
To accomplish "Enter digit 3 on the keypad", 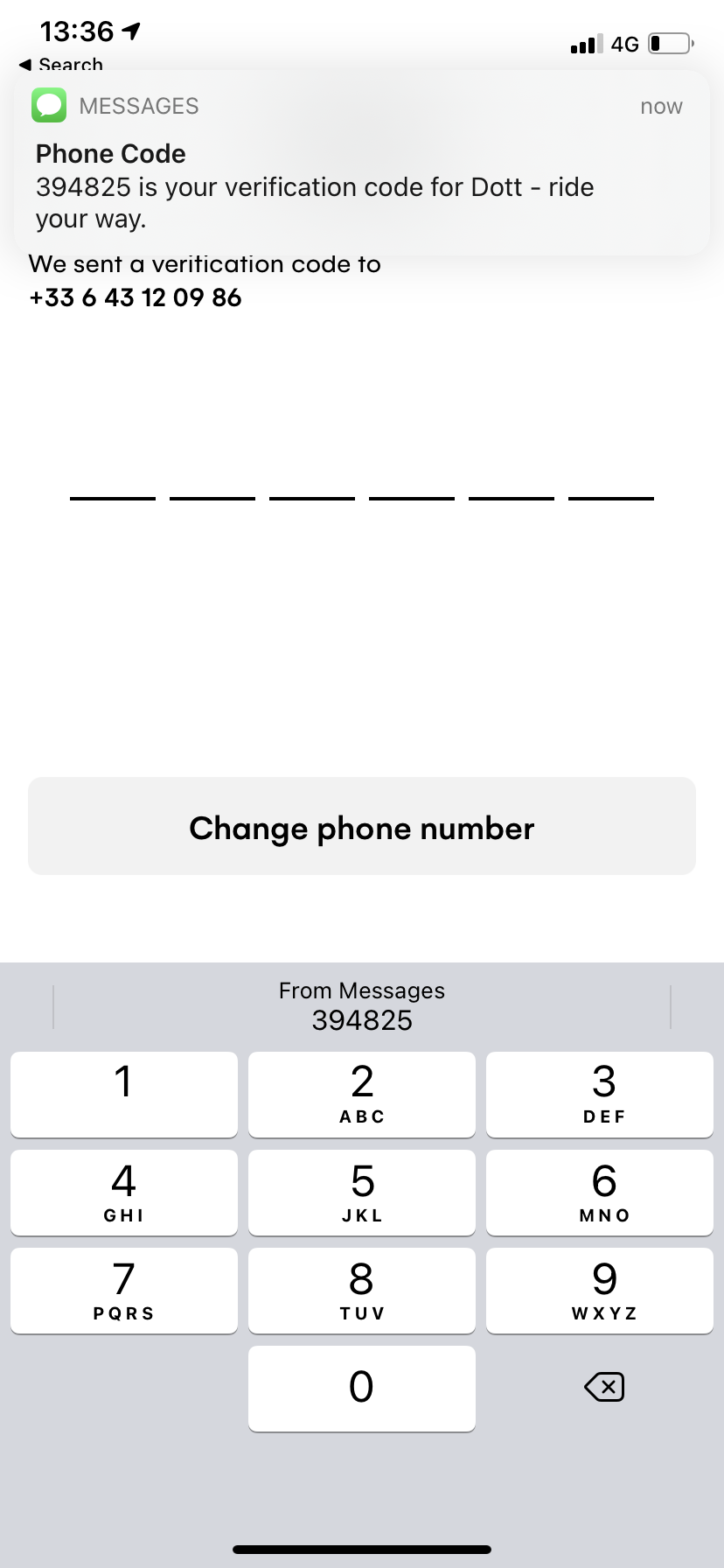I will pyautogui.click(x=600, y=1094).
